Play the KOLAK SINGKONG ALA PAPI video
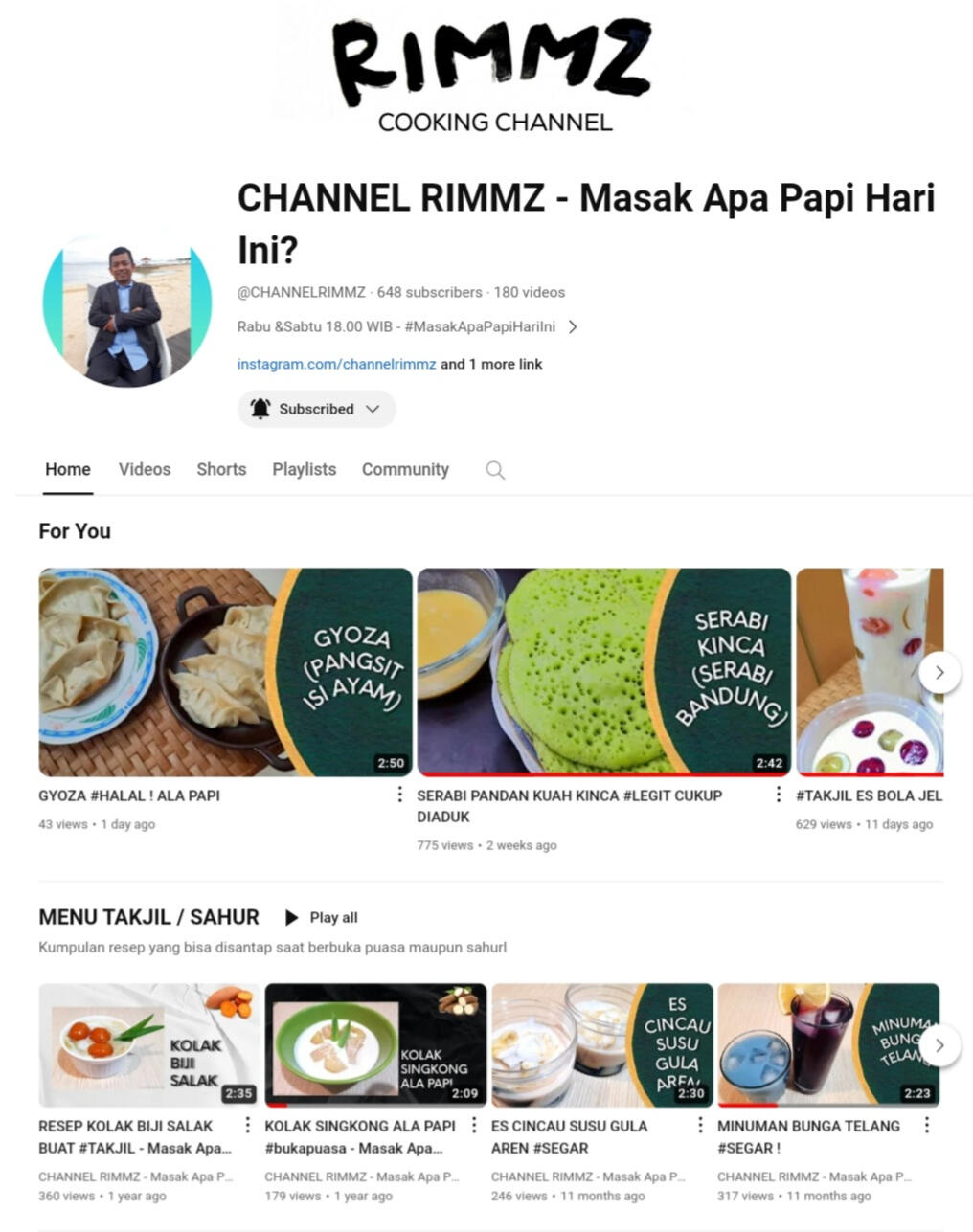Screen dimensions: 973x1232 coord(375,1044)
